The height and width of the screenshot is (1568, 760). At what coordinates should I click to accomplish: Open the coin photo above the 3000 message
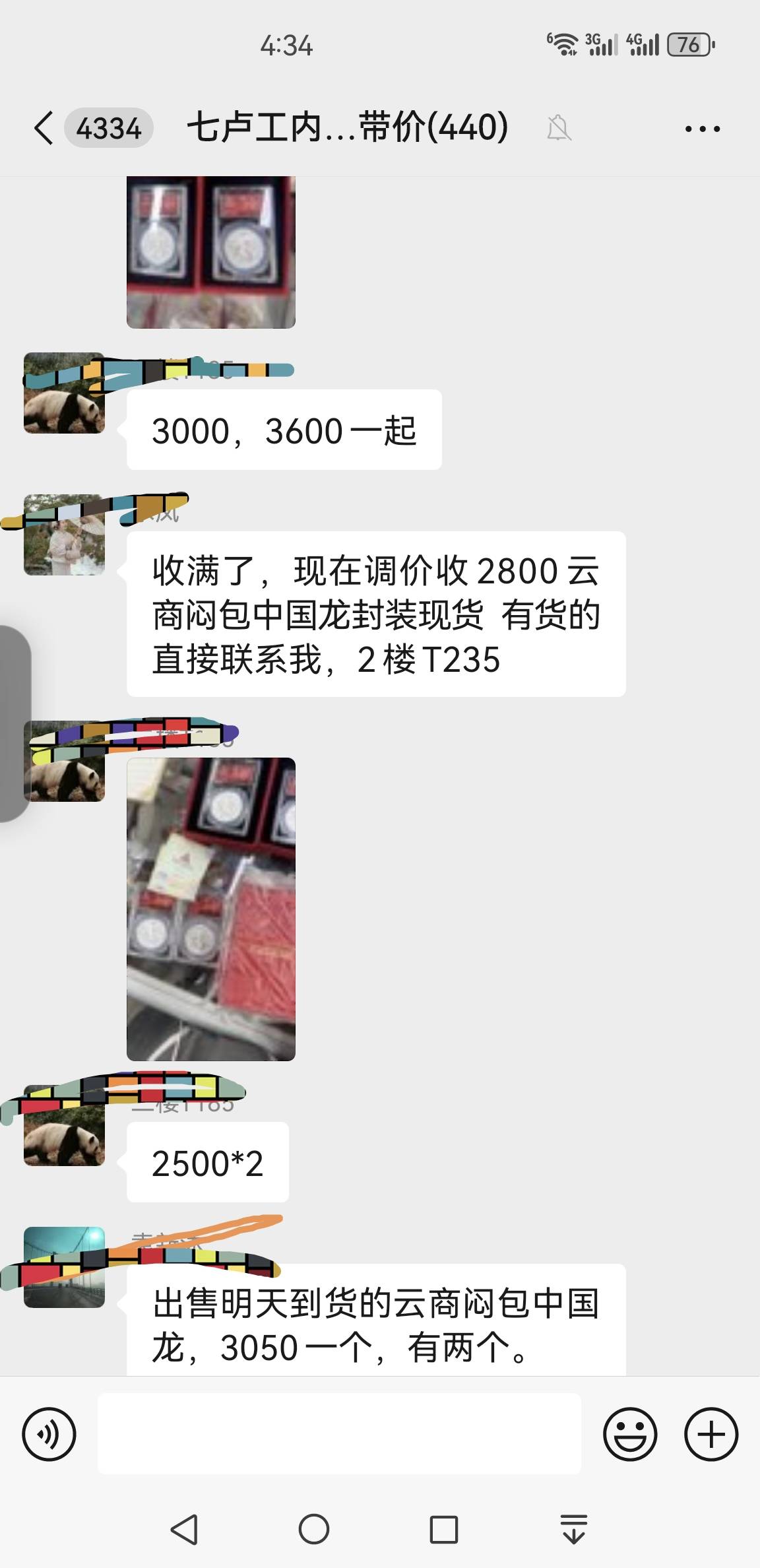211,252
